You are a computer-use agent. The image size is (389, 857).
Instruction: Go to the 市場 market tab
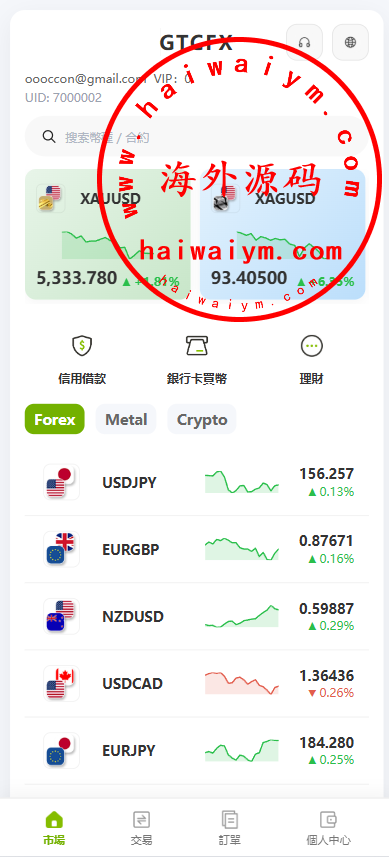click(54, 828)
